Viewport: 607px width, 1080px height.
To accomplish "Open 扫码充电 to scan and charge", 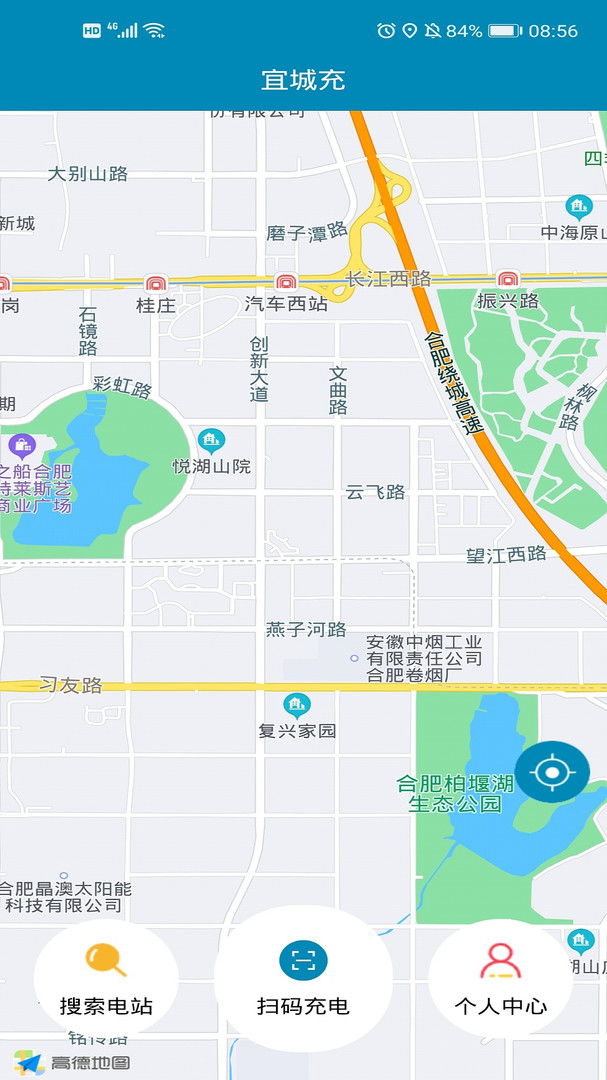I will 303,978.
